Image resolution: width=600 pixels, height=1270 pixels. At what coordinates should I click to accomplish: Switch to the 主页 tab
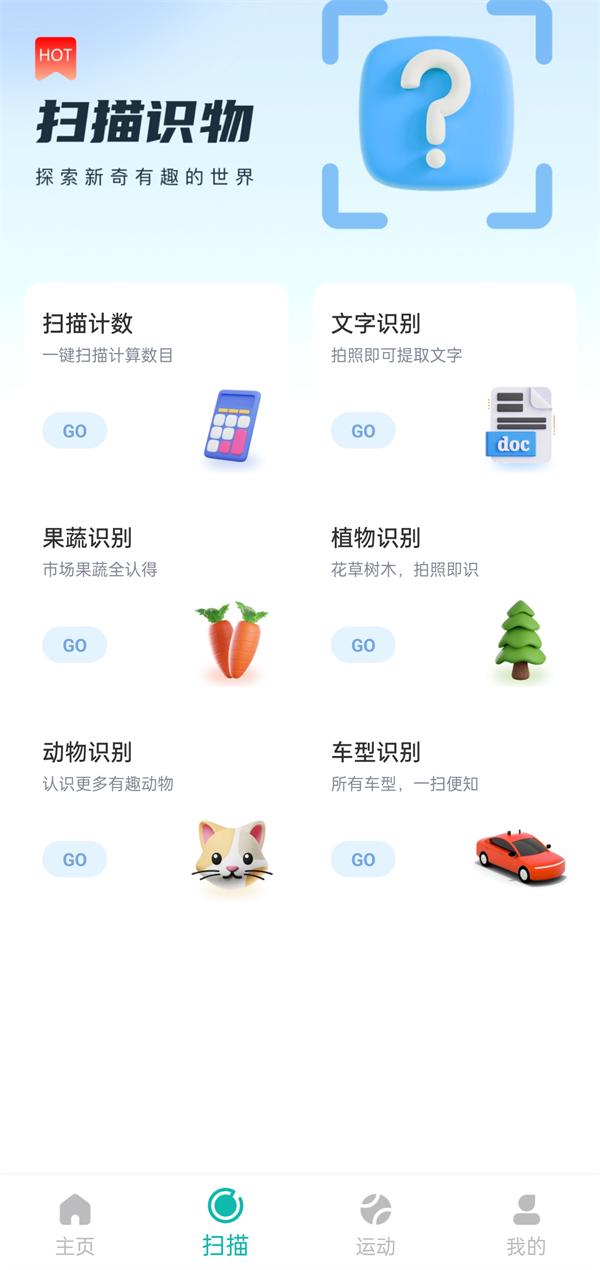coord(75,1223)
